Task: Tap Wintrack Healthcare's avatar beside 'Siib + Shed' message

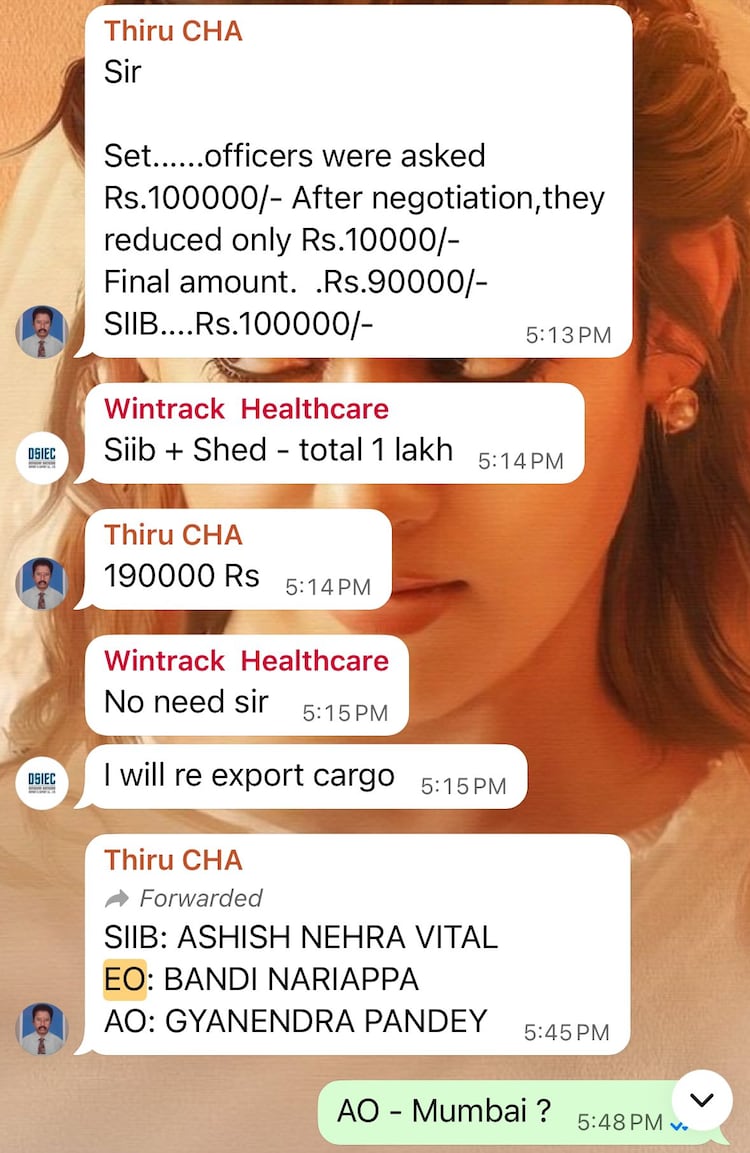Action: 41,458
